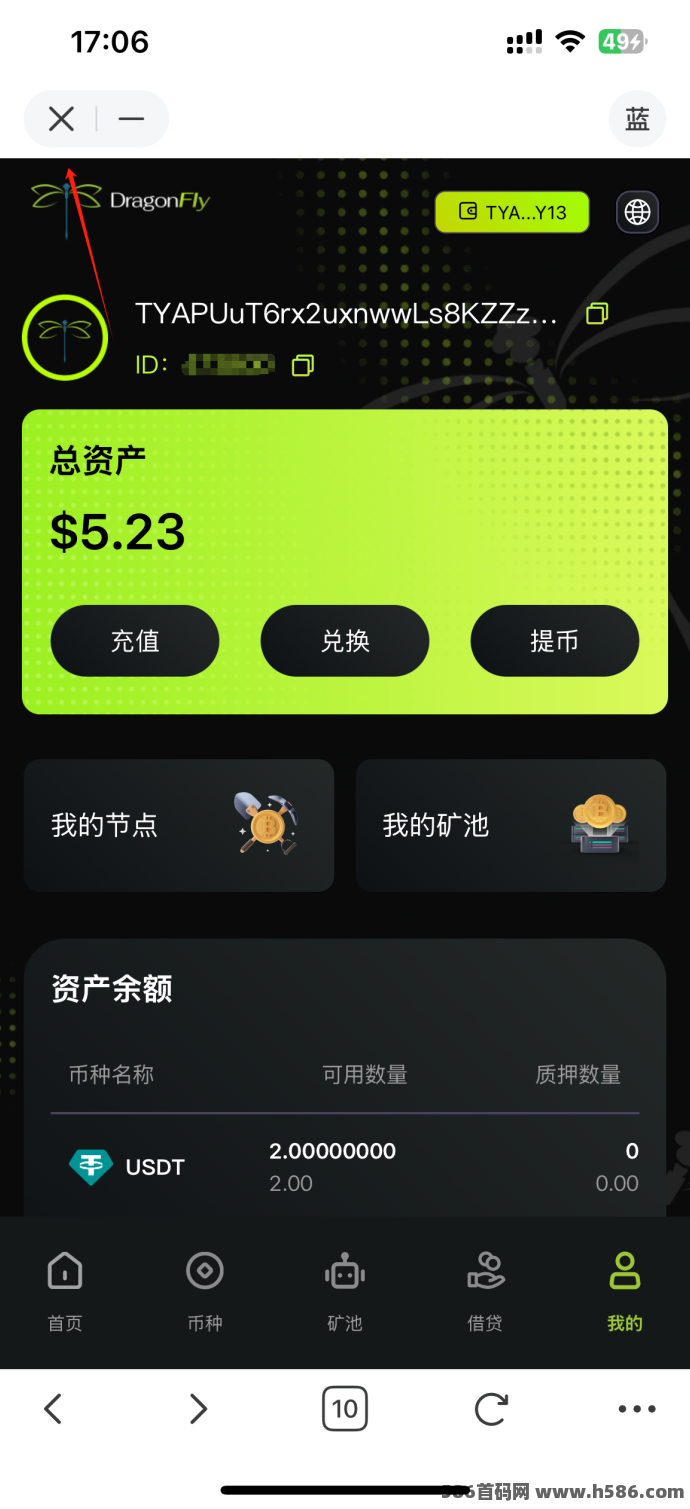Viewport: 690px width, 1509px height.
Task: Tap the 充值 deposit button
Action: [x=135, y=641]
